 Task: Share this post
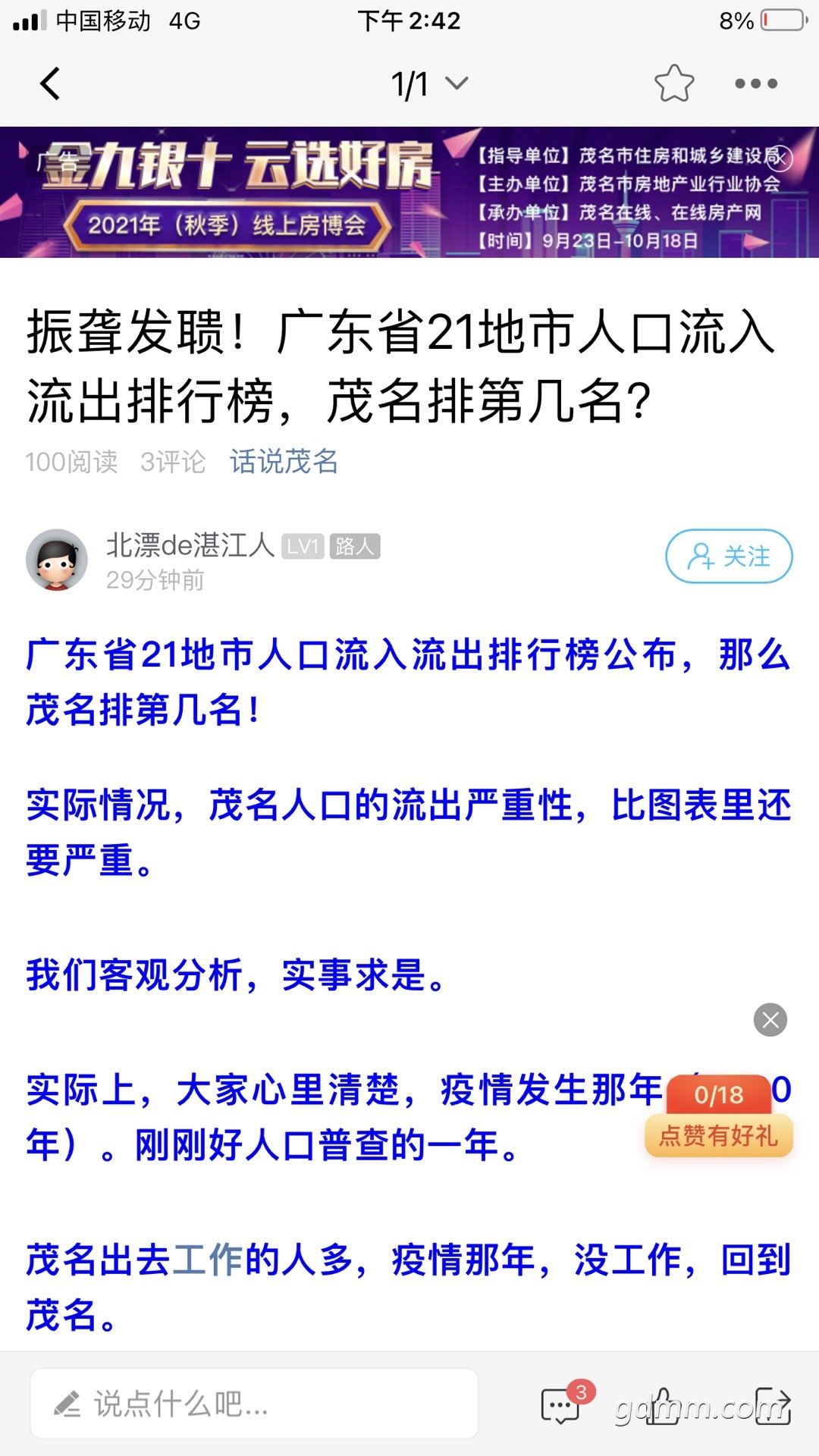(773, 1405)
